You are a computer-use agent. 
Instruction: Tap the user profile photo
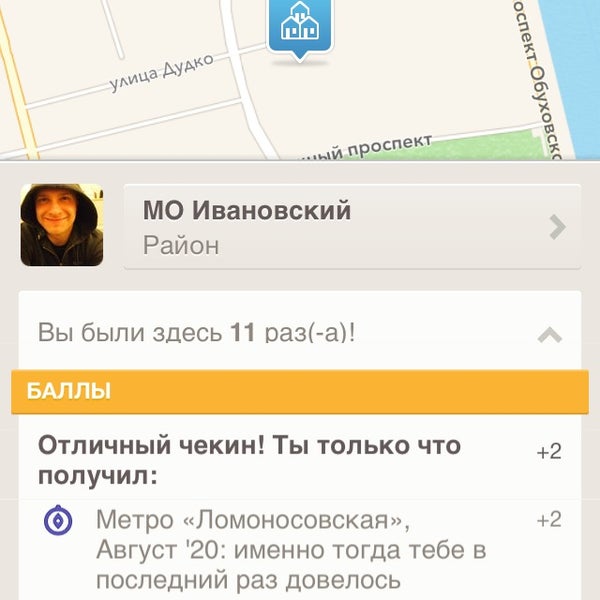[x=61, y=225]
